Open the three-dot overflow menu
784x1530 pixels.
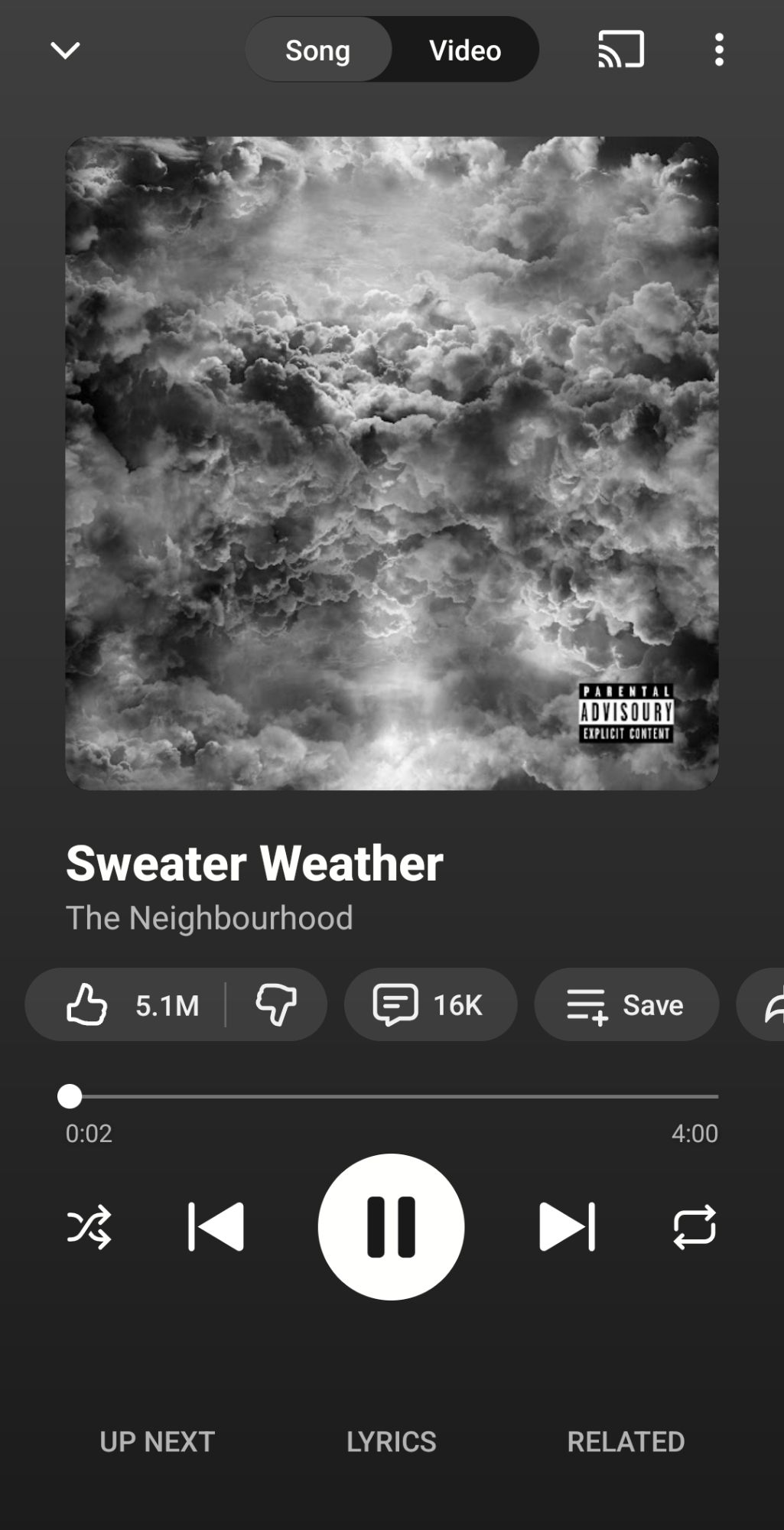click(719, 50)
